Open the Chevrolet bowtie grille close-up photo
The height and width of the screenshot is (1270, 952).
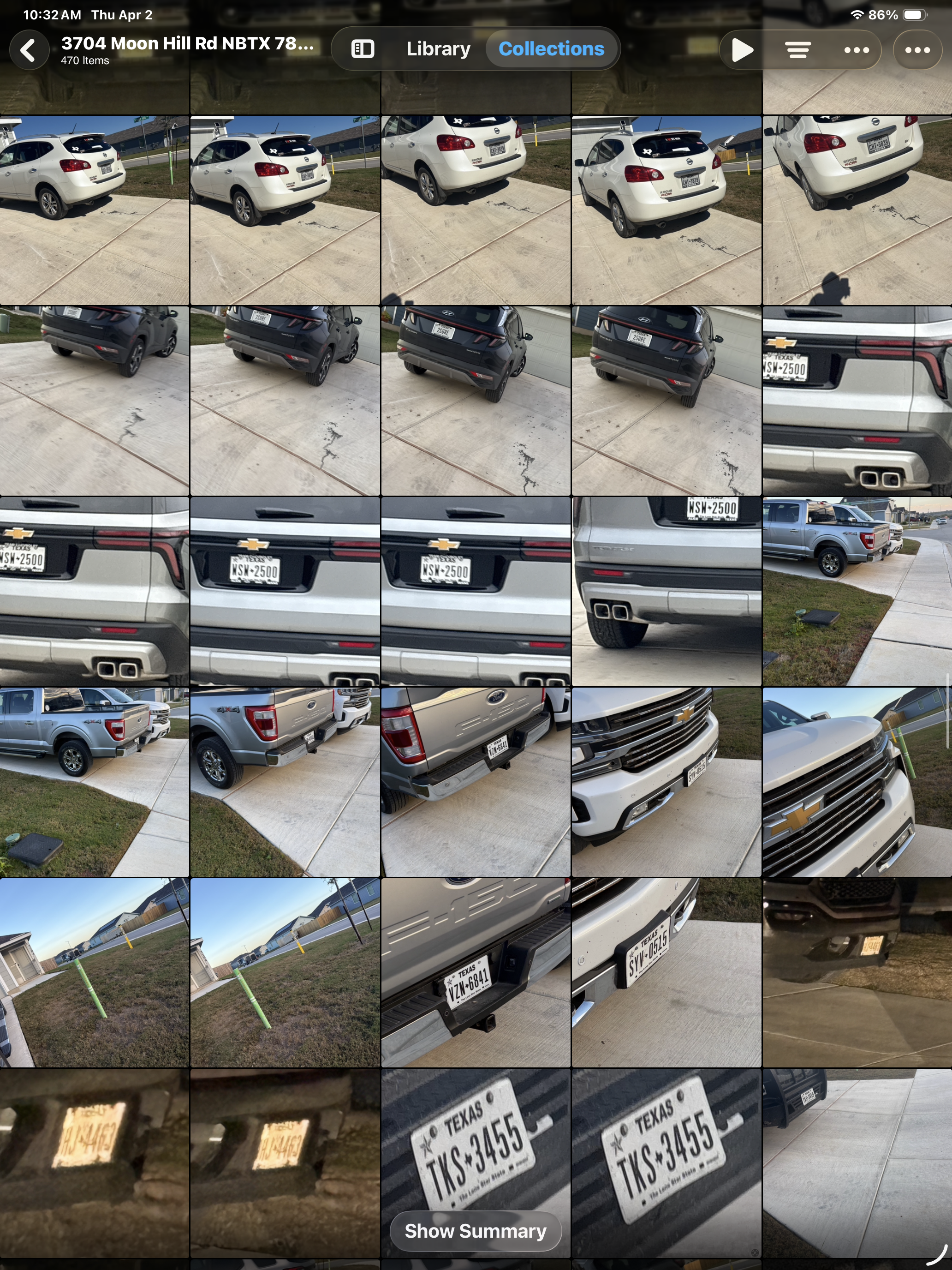point(857,782)
